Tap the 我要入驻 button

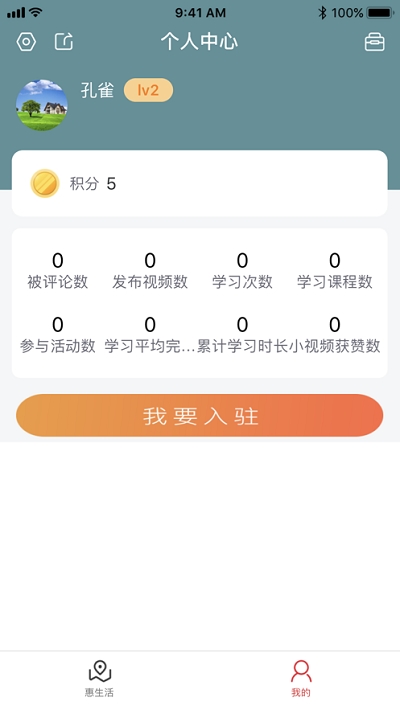click(x=199, y=415)
